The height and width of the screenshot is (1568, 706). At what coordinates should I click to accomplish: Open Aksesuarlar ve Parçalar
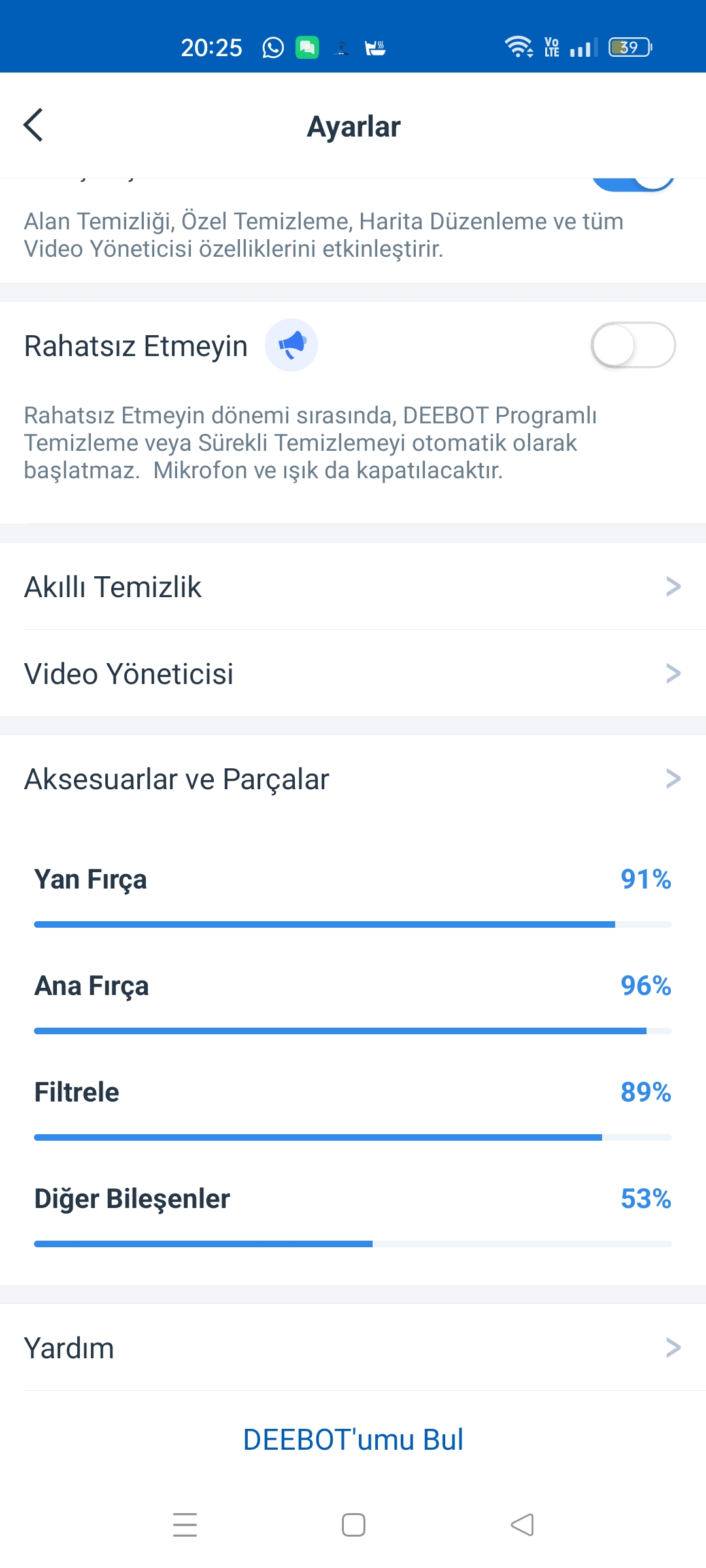(353, 779)
